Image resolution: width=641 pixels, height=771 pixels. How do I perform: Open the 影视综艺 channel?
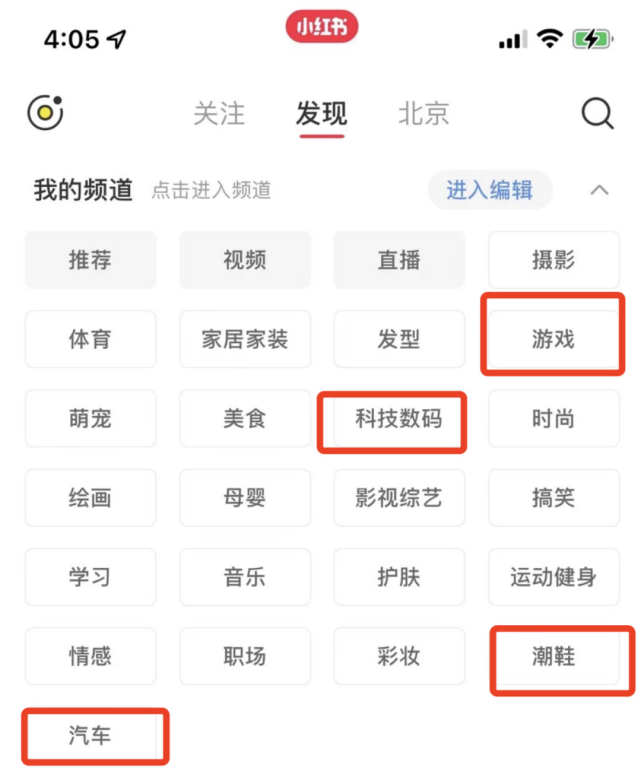tap(399, 498)
